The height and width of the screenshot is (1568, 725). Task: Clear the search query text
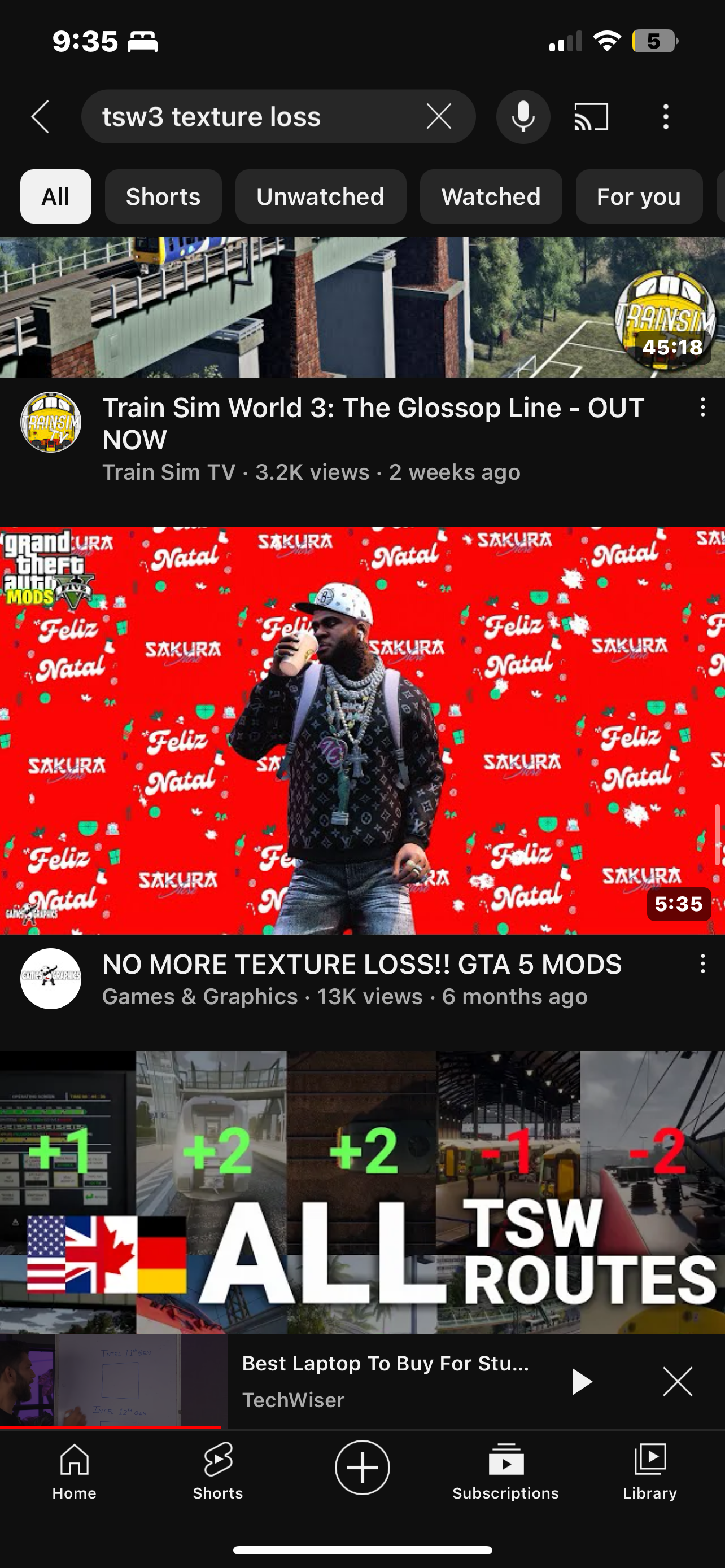tap(438, 117)
